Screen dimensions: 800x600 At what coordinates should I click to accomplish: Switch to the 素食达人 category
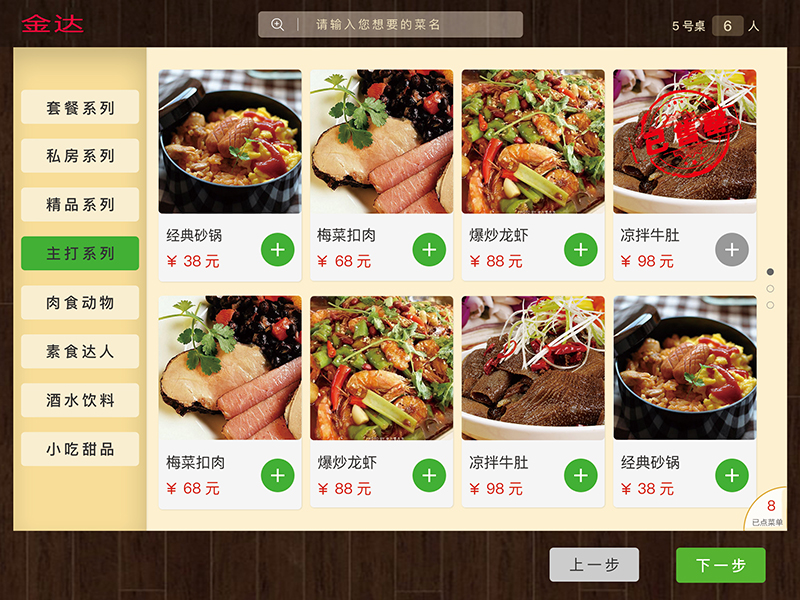pyautogui.click(x=80, y=351)
